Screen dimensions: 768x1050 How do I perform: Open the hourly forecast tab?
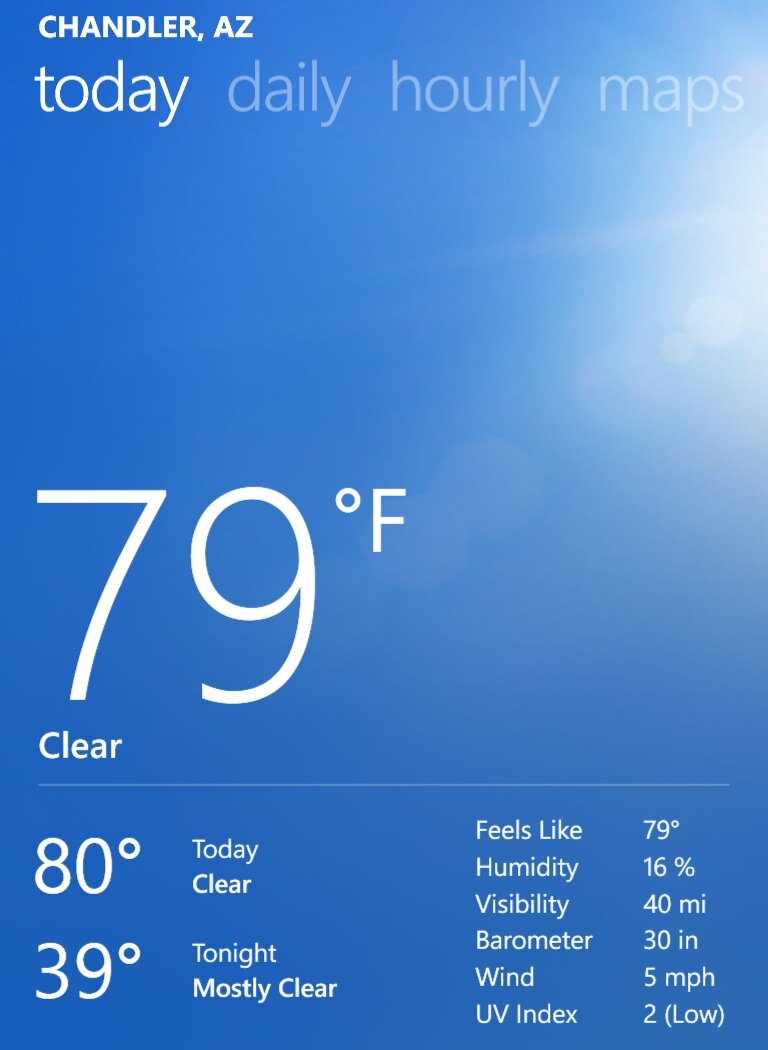point(473,90)
